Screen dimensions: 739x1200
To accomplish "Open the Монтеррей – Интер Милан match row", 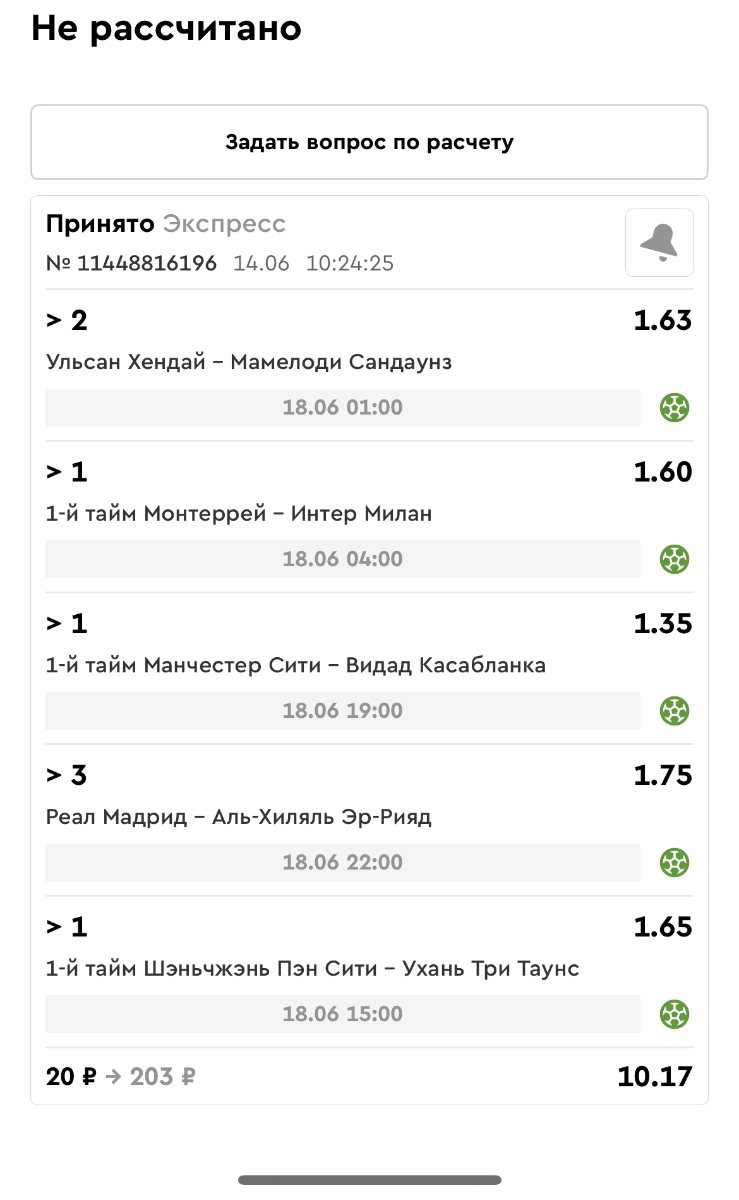I will click(x=239, y=514).
